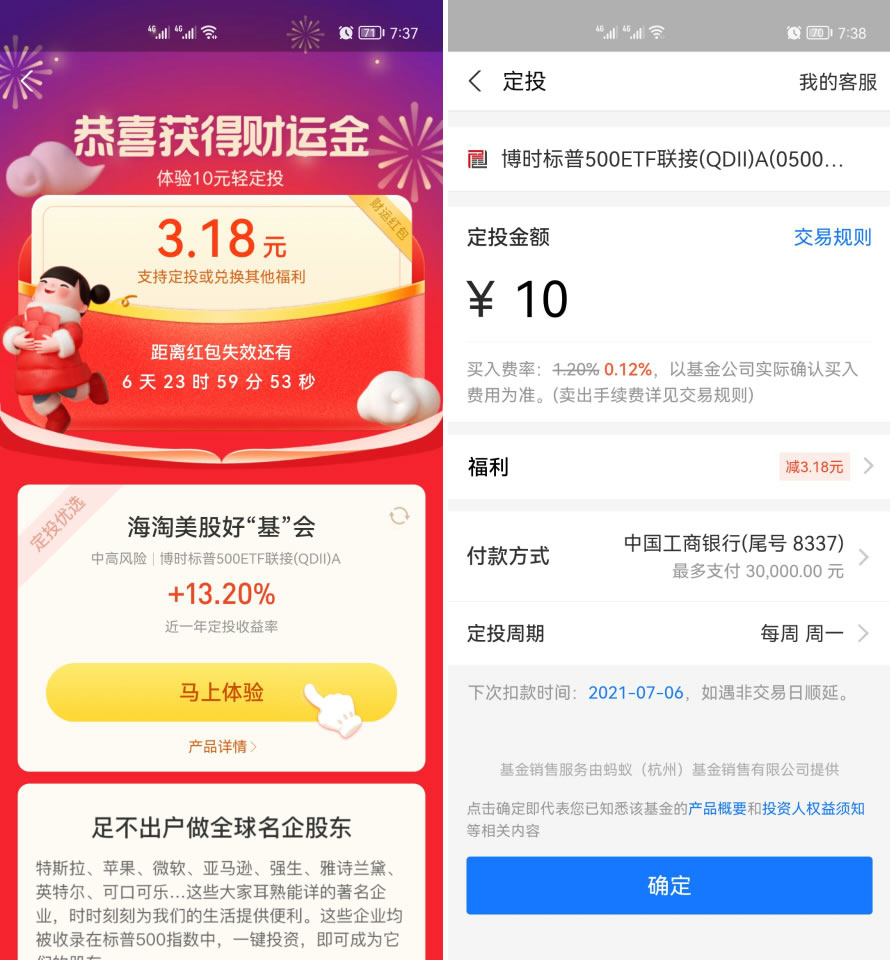Screen dimensions: 890x960
Task: View the 交易规则 link
Action: [832, 237]
